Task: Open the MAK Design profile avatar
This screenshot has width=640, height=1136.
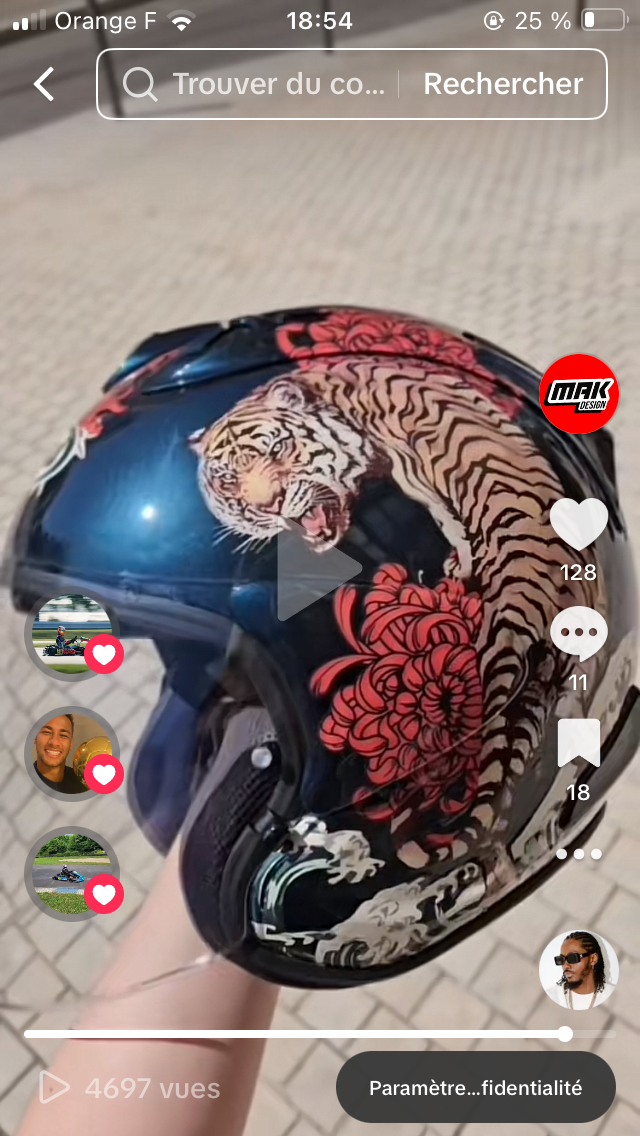Action: pos(578,394)
